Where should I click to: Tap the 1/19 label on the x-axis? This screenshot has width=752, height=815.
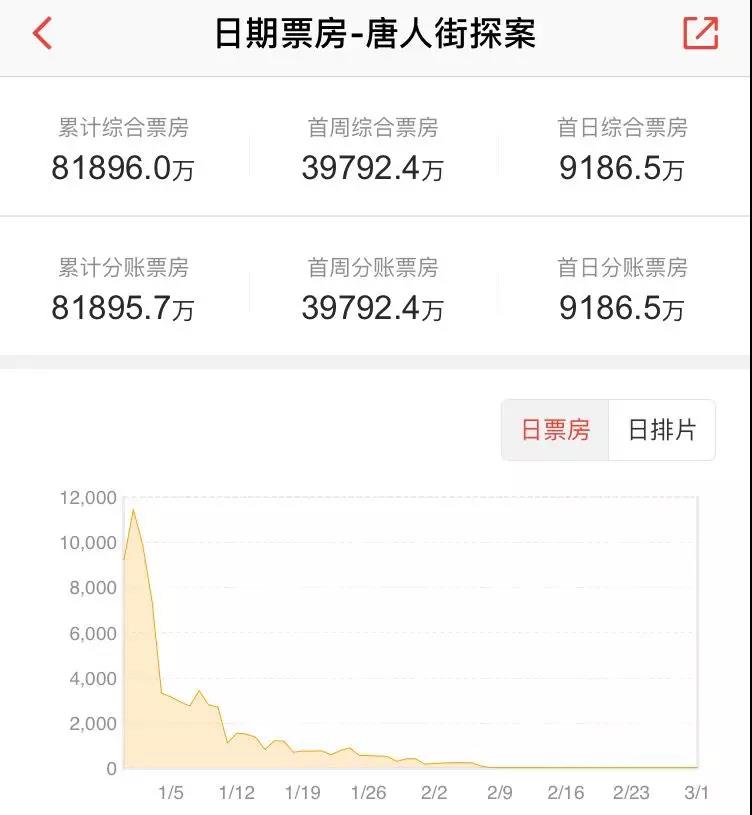303,788
